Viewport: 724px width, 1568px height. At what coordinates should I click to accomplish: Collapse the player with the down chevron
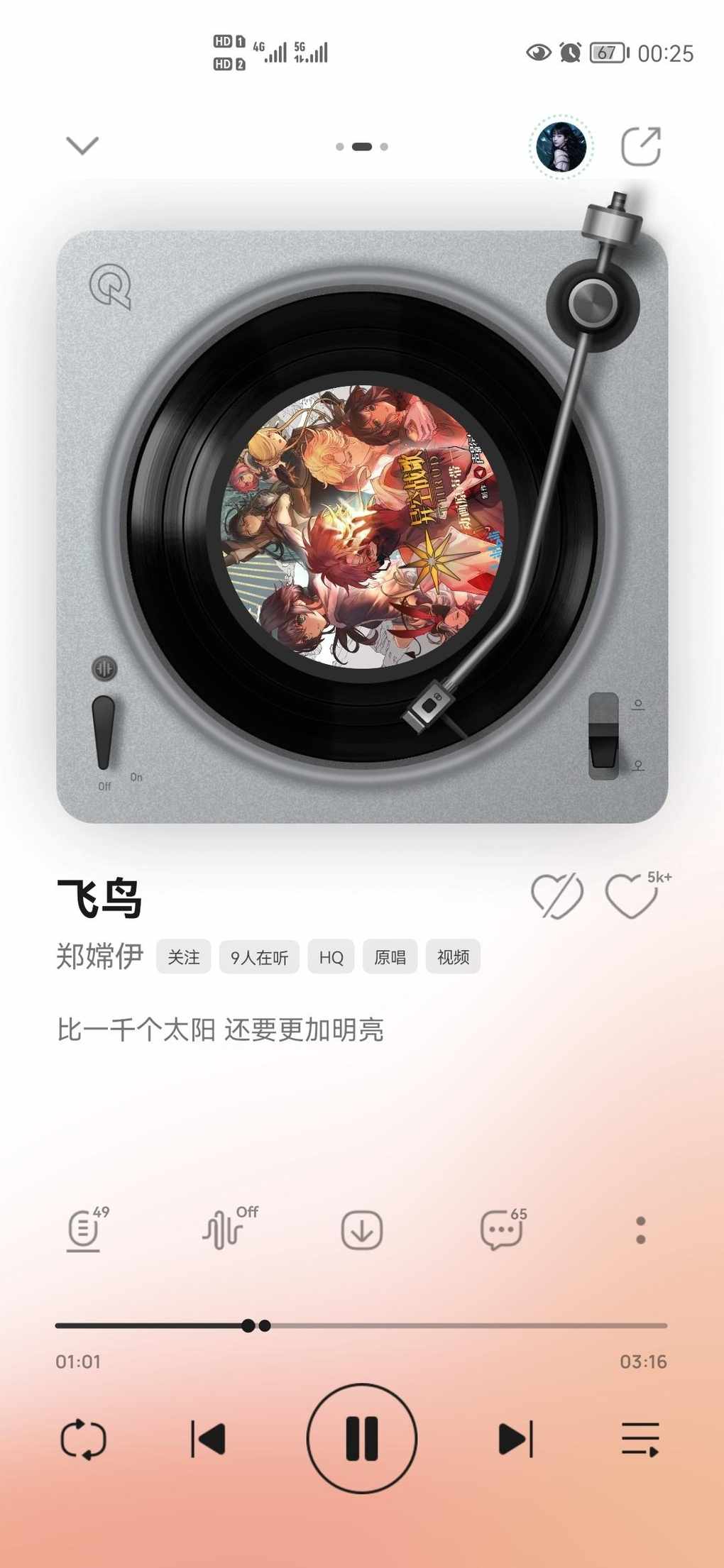pos(82,145)
